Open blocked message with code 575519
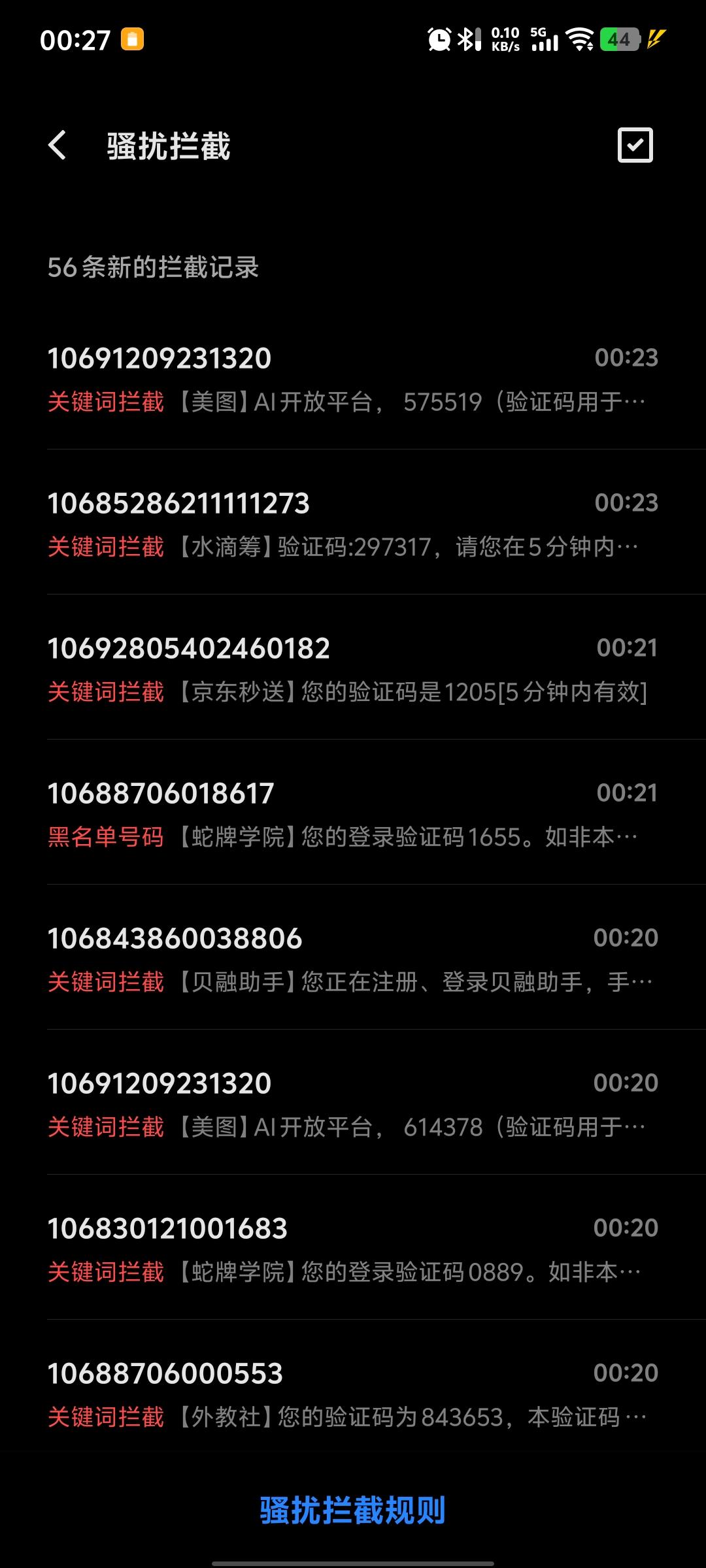The height and width of the screenshot is (1568, 706). coord(353,379)
